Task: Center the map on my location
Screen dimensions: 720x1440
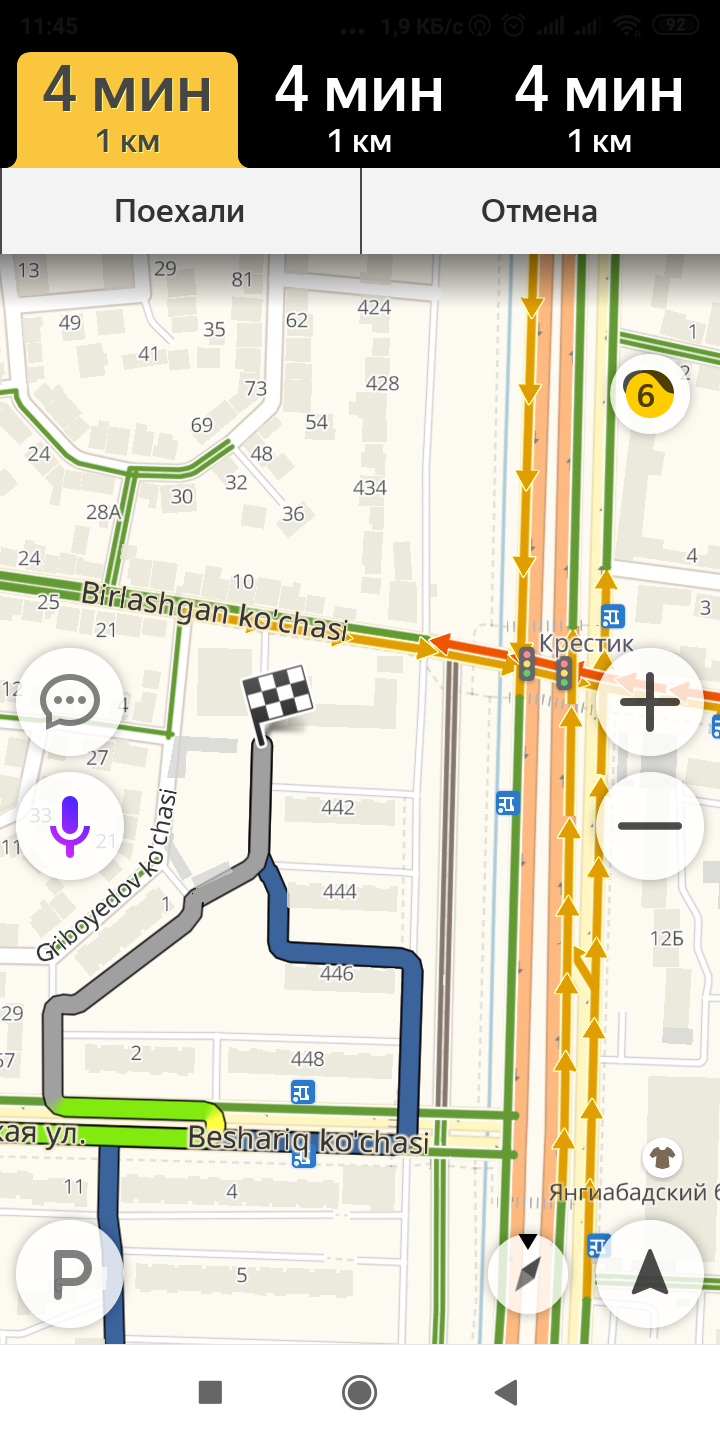Action: click(x=650, y=1273)
